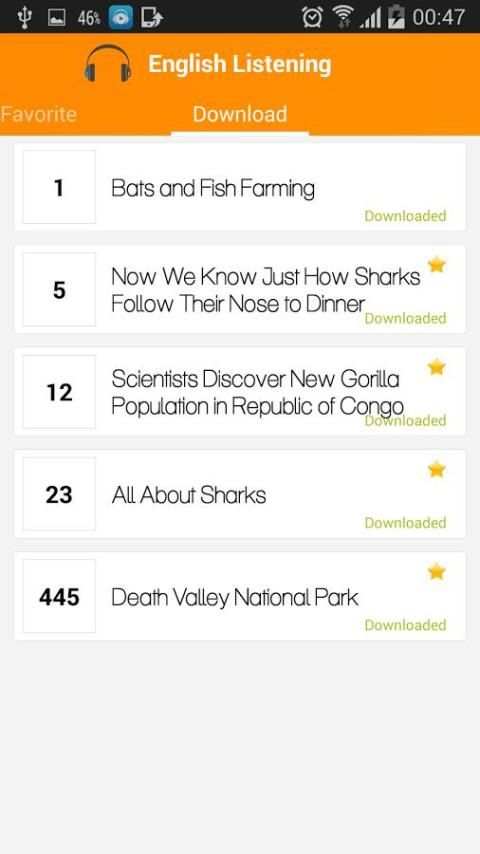Viewport: 480px width, 854px height.
Task: Open the New Gorilla Population lesson
Action: (x=240, y=392)
